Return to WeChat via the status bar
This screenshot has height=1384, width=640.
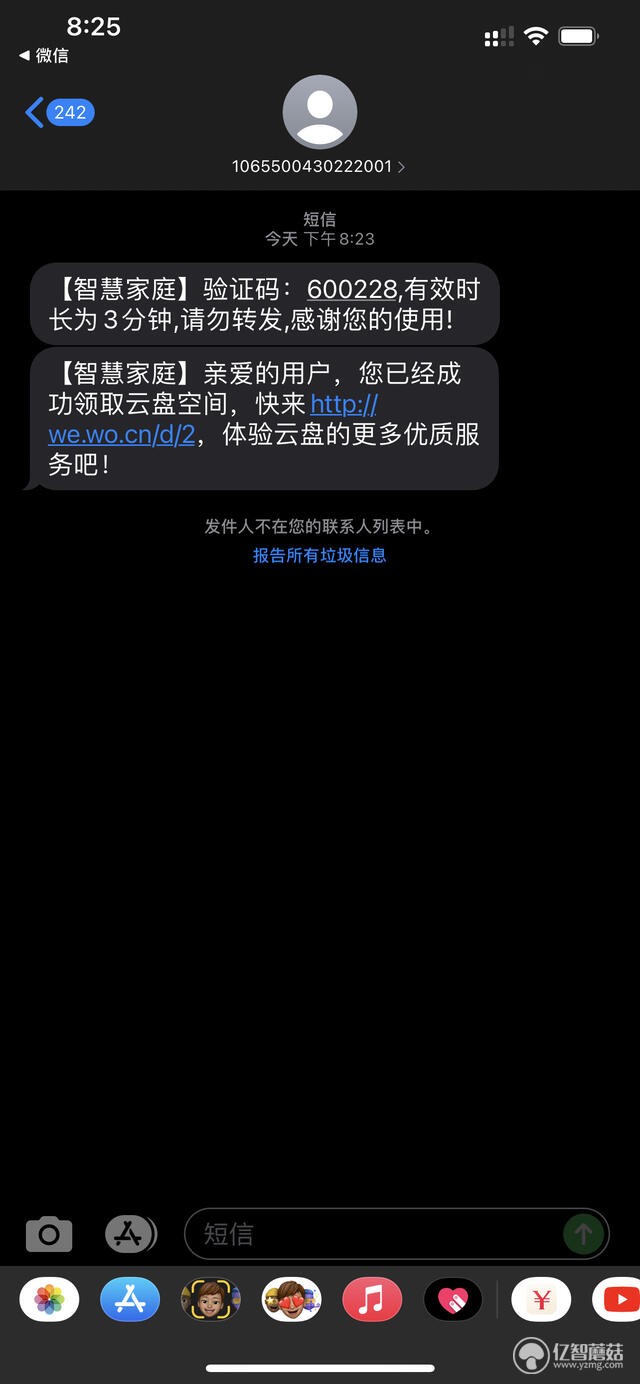[x=44, y=56]
